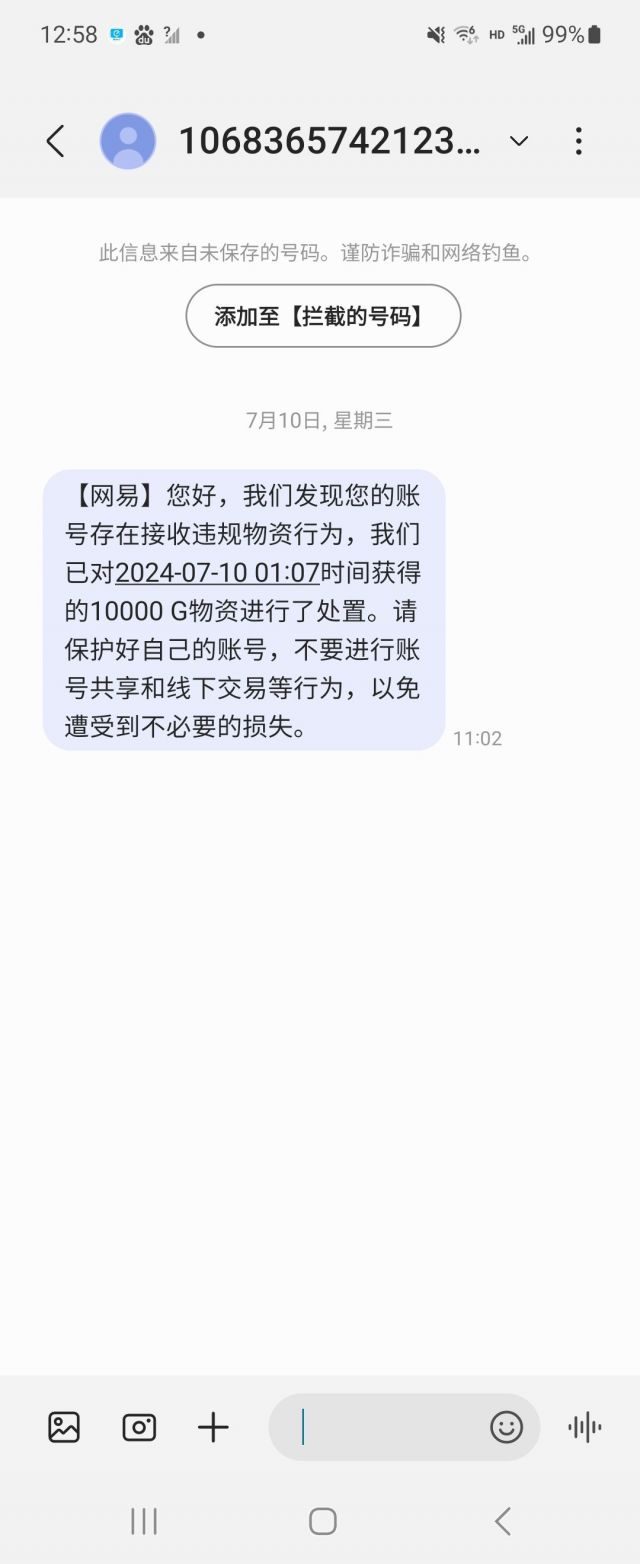Record a voice message
The height and width of the screenshot is (1564, 640).
click(x=585, y=1426)
